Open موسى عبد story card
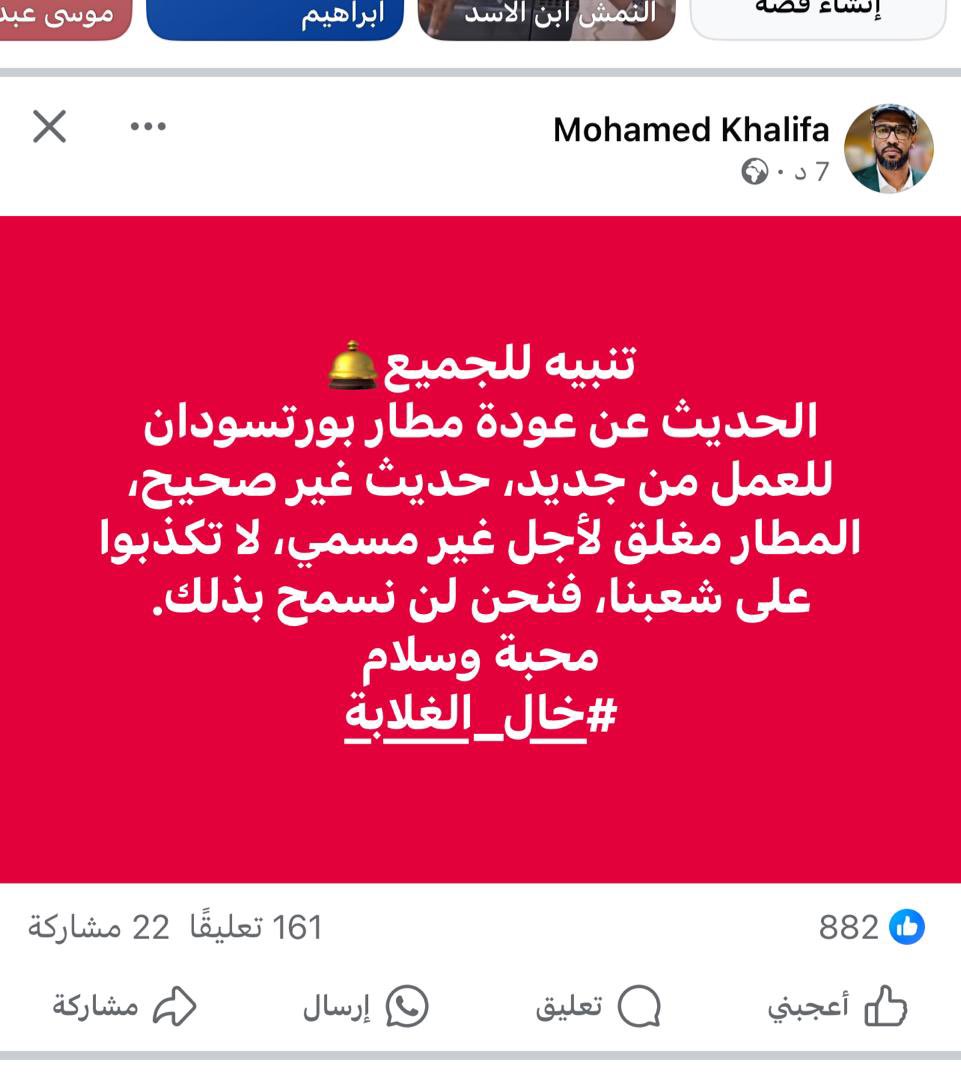The height and width of the screenshot is (1080, 961). [x=64, y=16]
